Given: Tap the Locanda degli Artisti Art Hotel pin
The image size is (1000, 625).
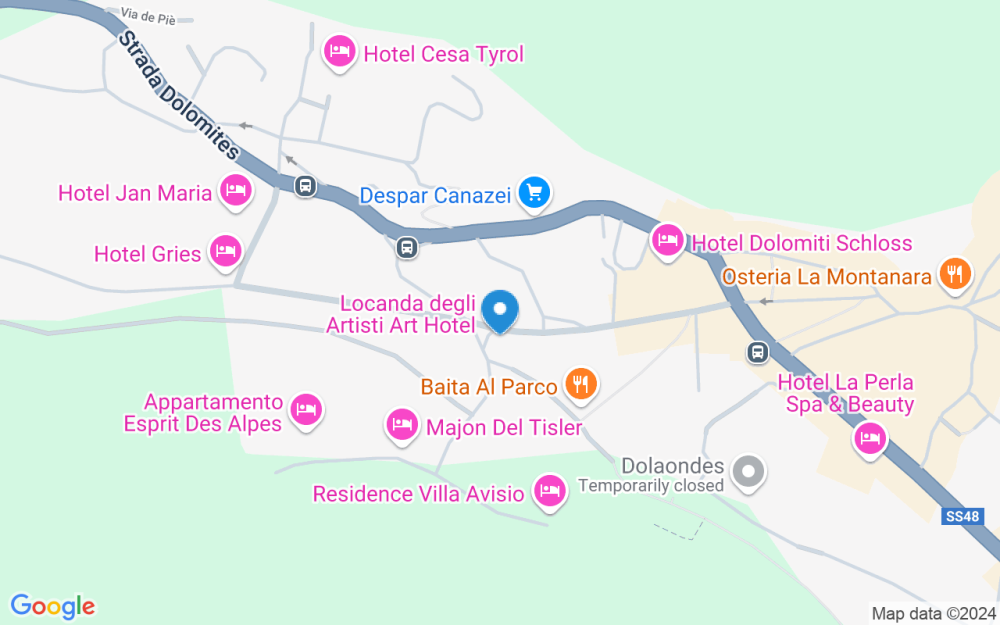Looking at the screenshot, I should pos(500,309).
